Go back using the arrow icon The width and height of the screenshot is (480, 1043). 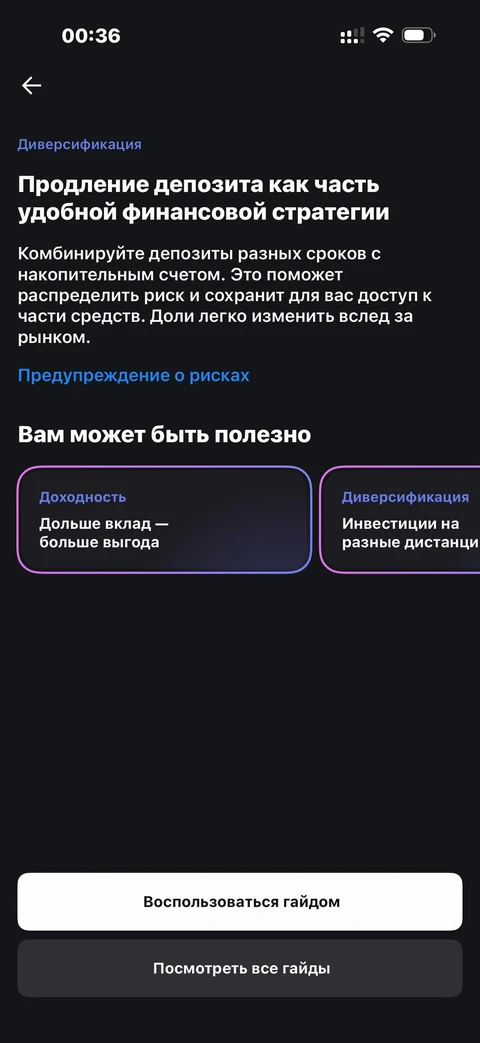tap(31, 85)
